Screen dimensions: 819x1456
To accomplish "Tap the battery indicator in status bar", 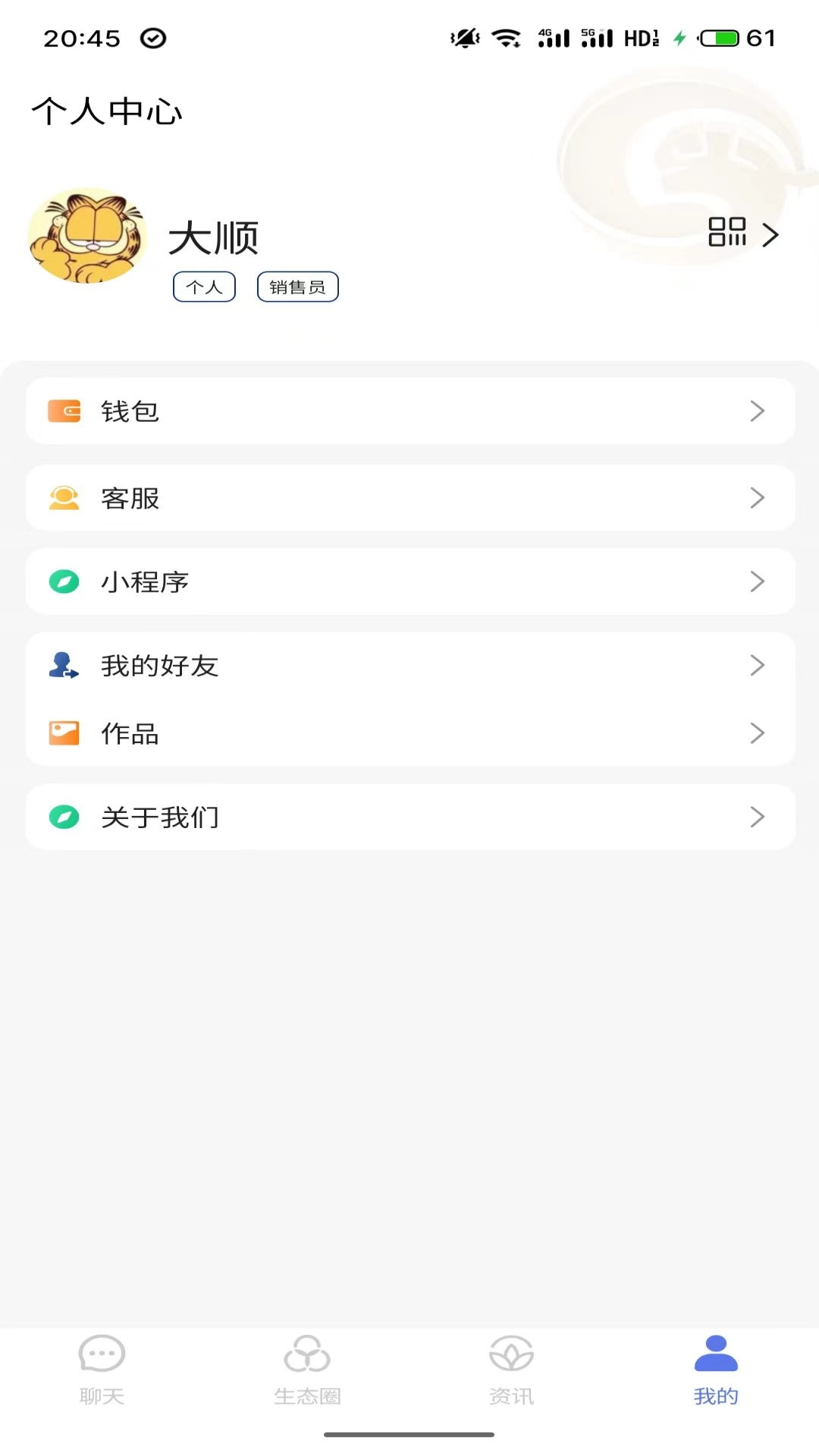I will 717,37.
